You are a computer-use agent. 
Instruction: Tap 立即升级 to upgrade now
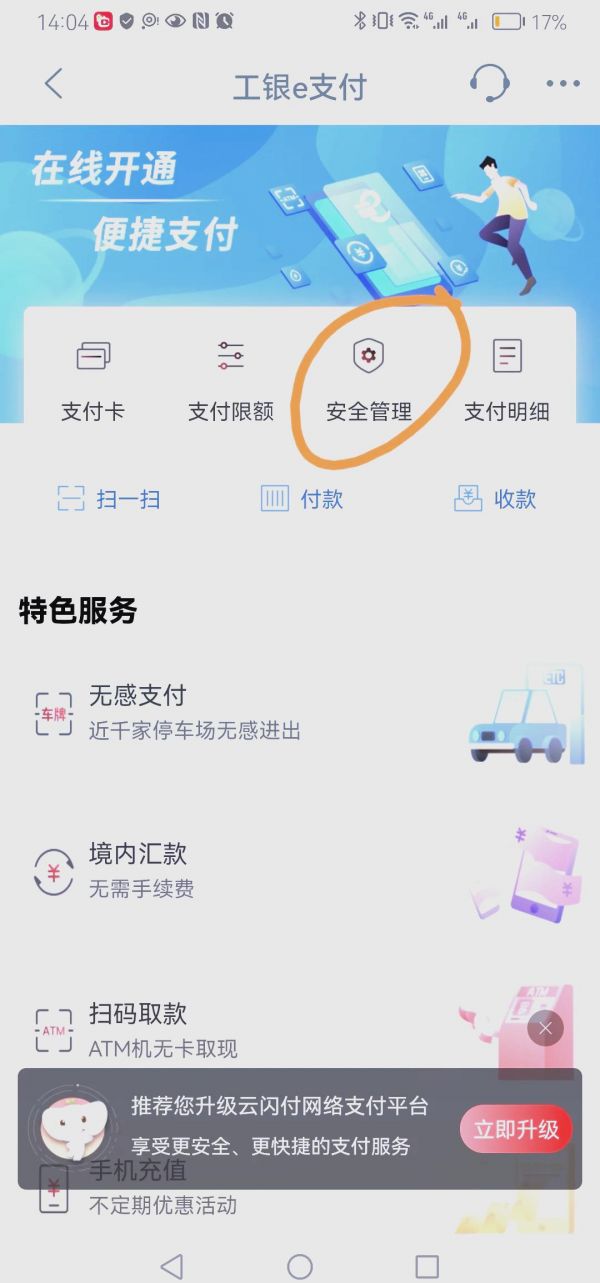click(x=516, y=1130)
